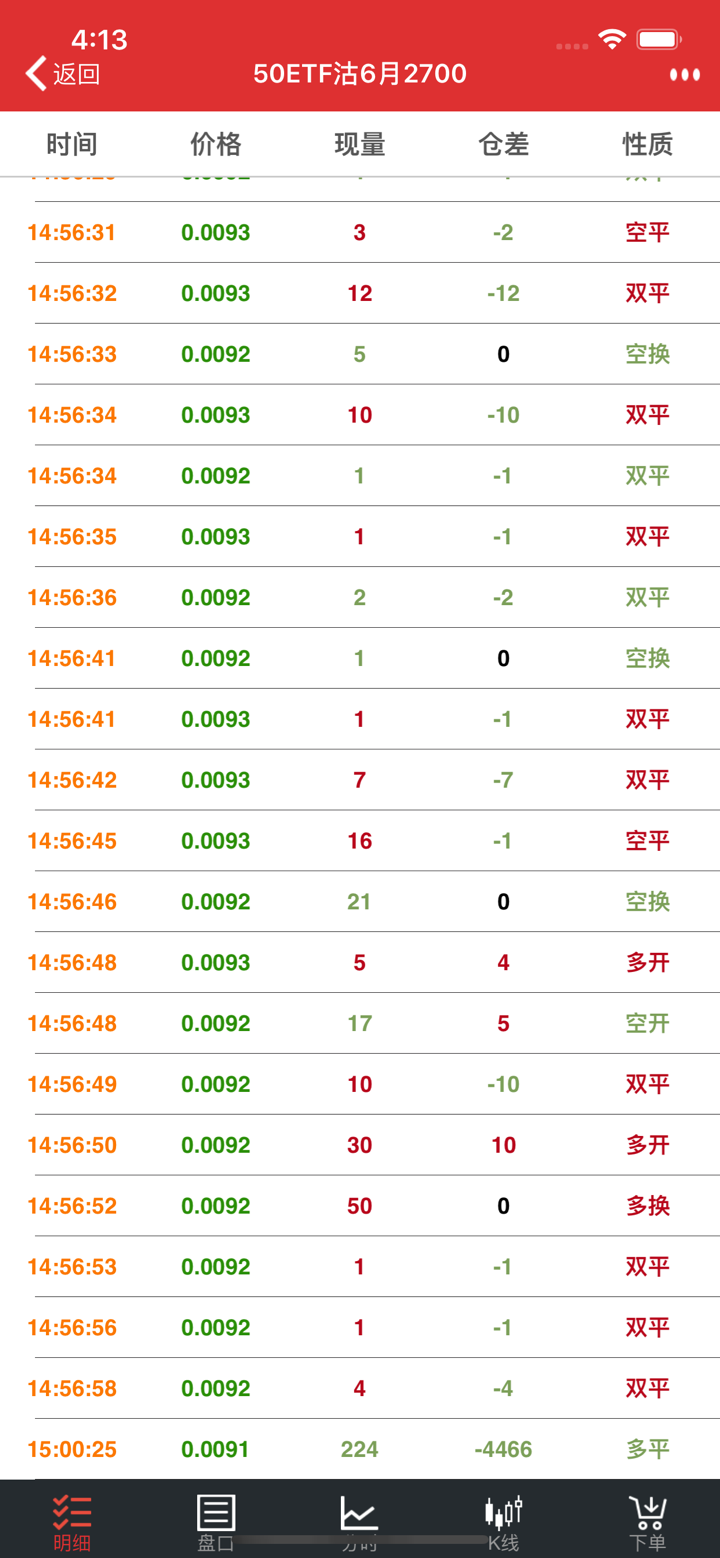The image size is (720, 1558).
Task: Switch to the K线 tab
Action: 503,1522
